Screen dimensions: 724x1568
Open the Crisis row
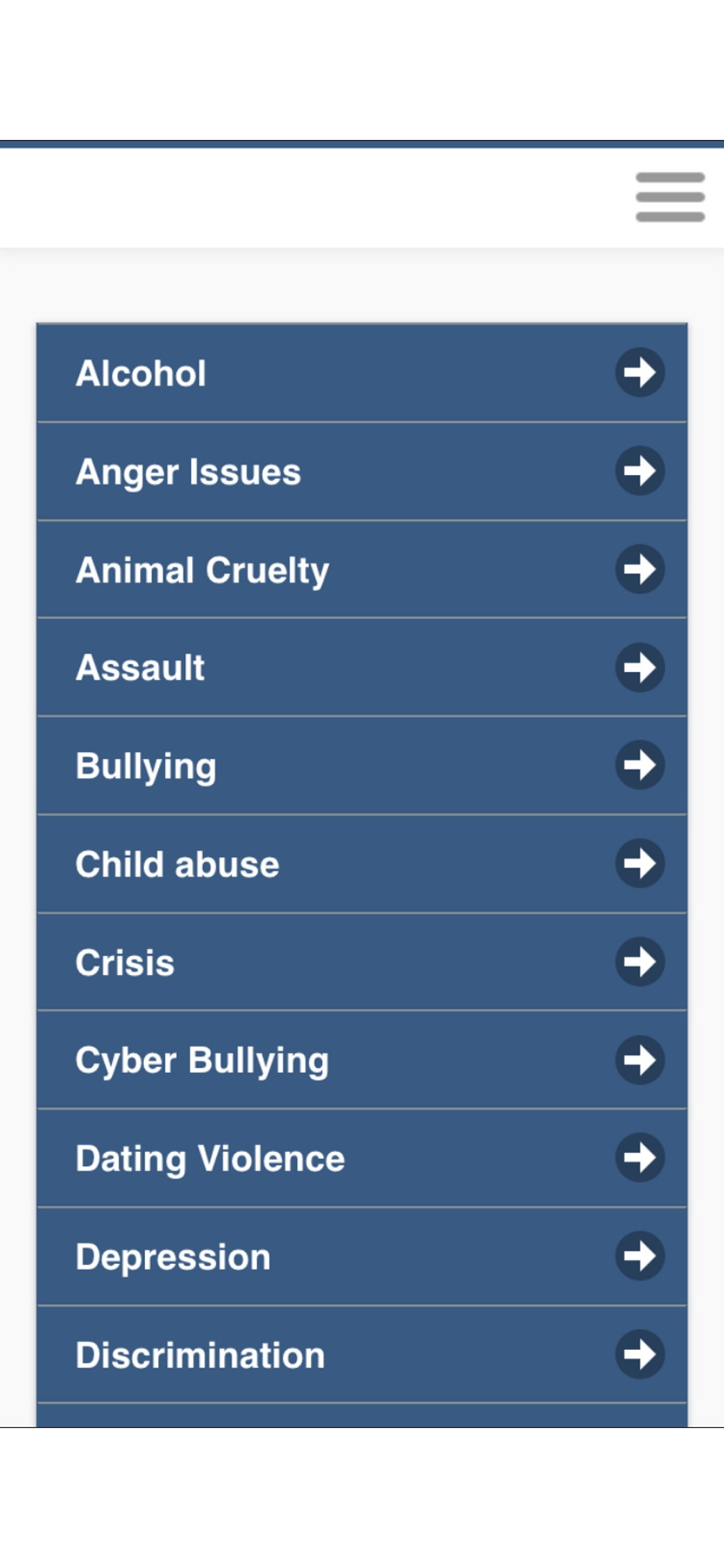coord(362,962)
